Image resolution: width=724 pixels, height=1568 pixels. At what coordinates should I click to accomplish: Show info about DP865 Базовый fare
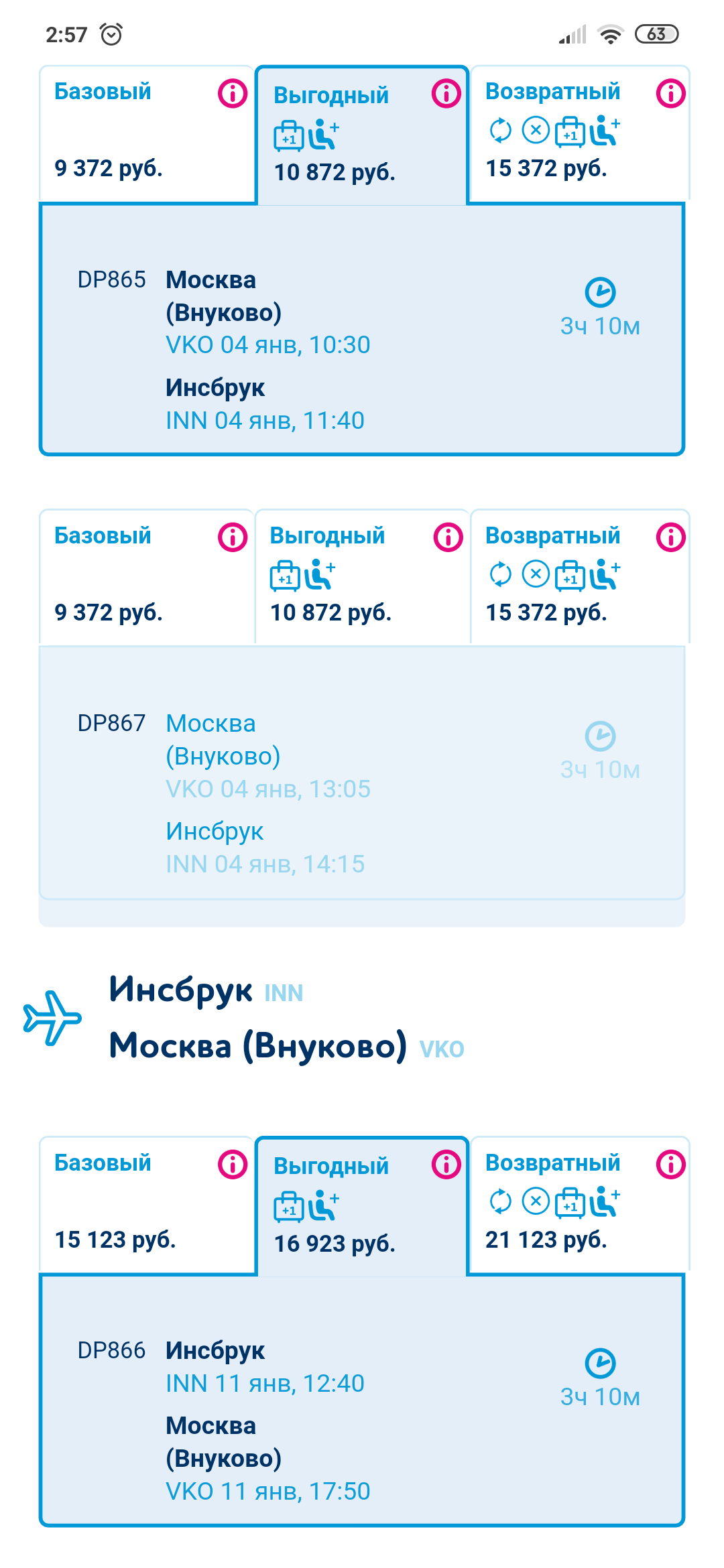(x=233, y=93)
